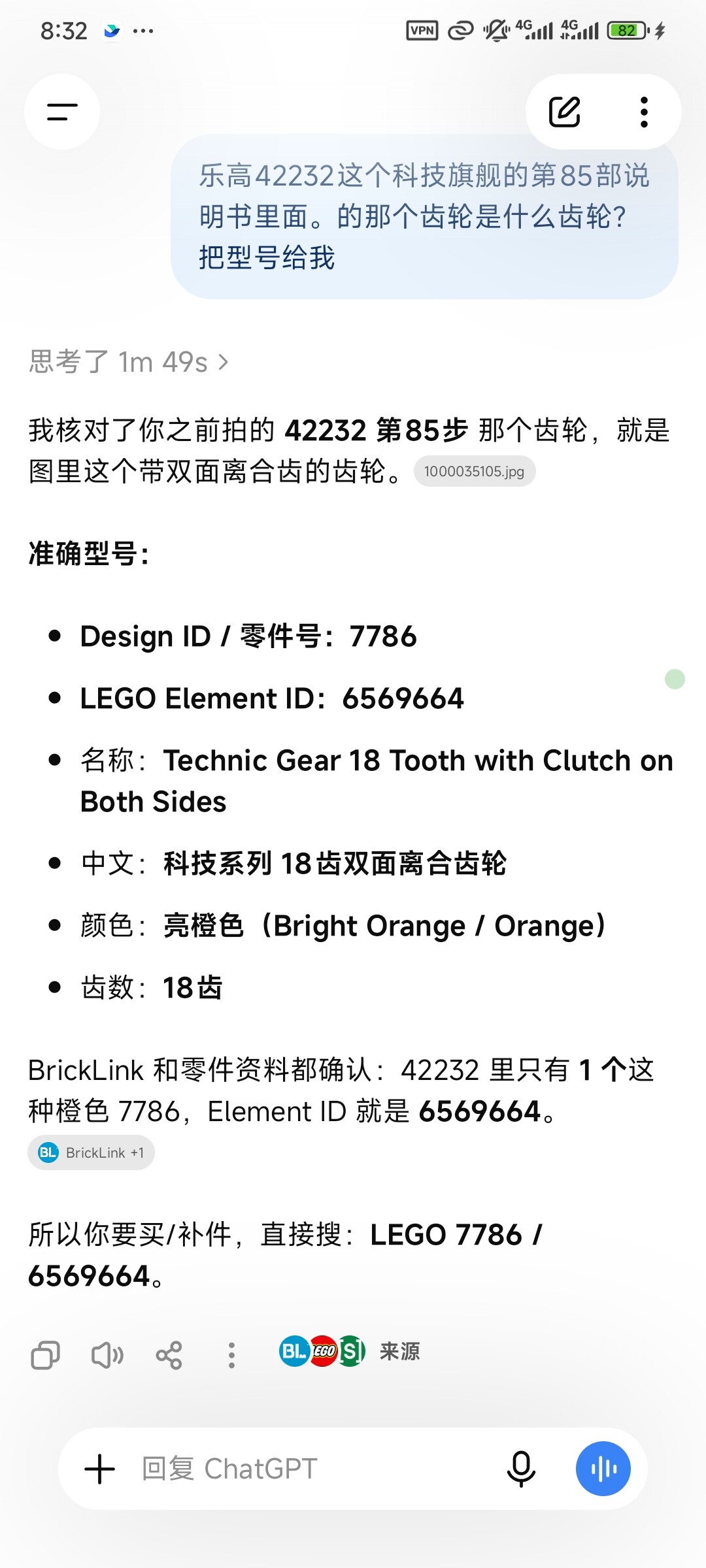Start voice dictation with the microphone
706x1568 pixels.
point(521,1469)
